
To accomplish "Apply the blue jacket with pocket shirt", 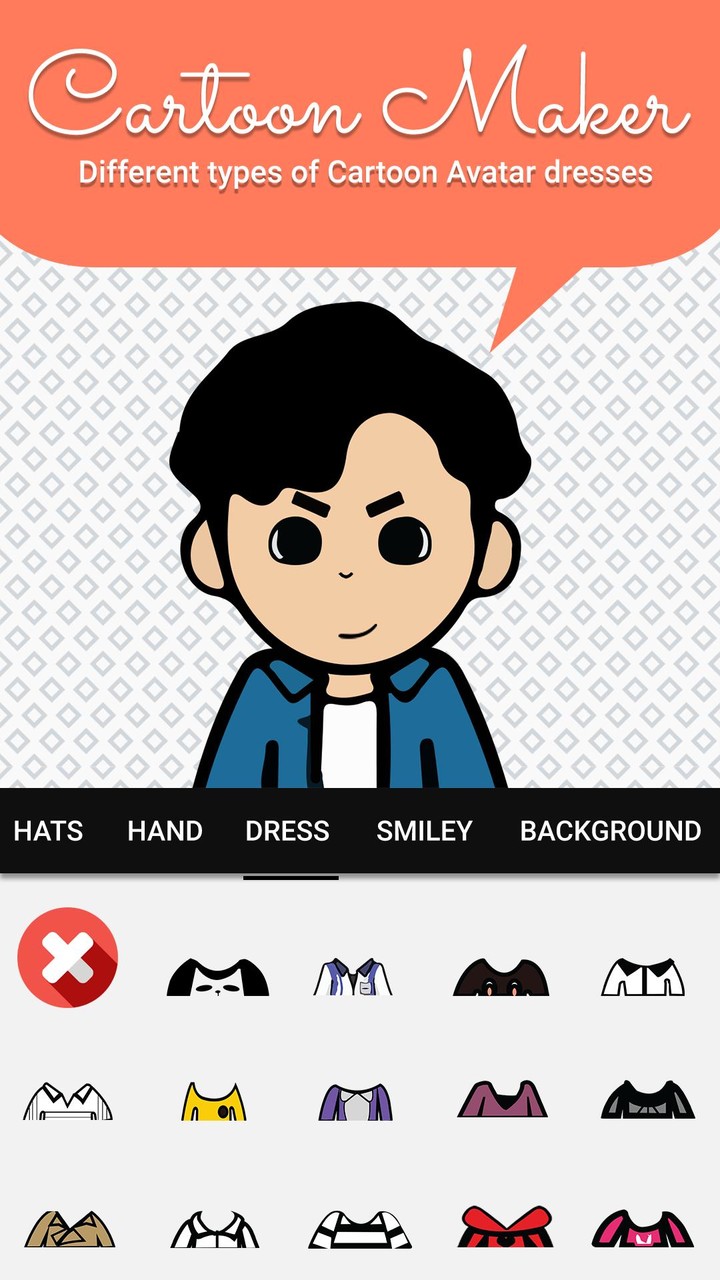I will pos(355,975).
